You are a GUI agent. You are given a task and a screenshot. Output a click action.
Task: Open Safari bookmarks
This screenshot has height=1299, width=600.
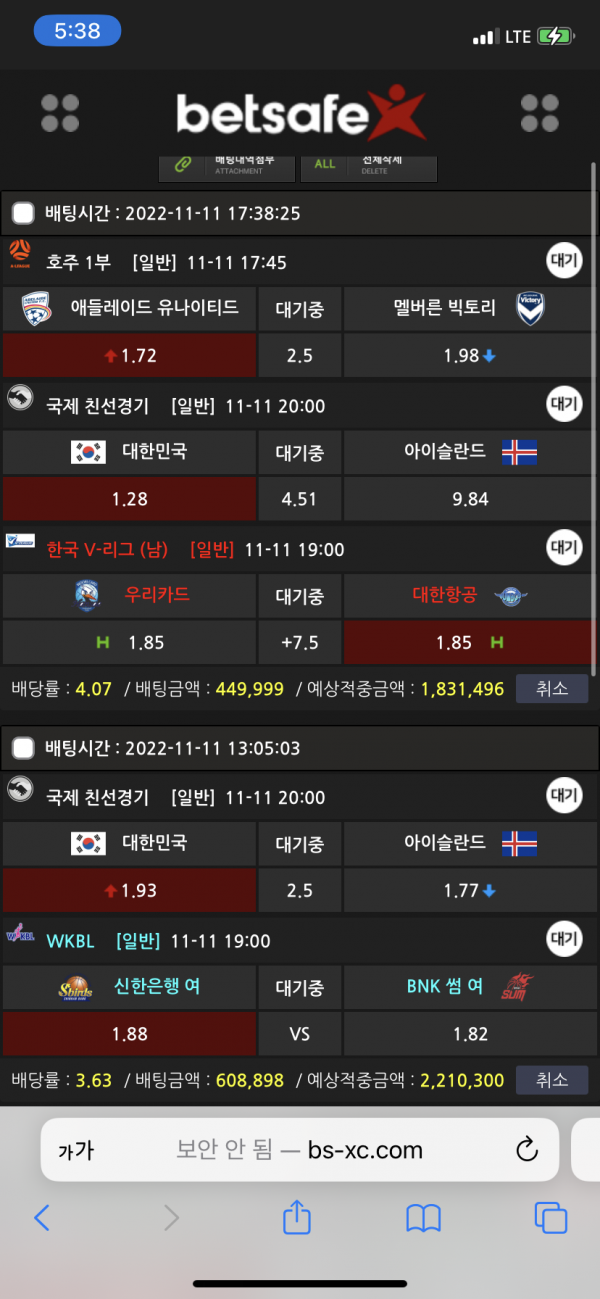424,1217
